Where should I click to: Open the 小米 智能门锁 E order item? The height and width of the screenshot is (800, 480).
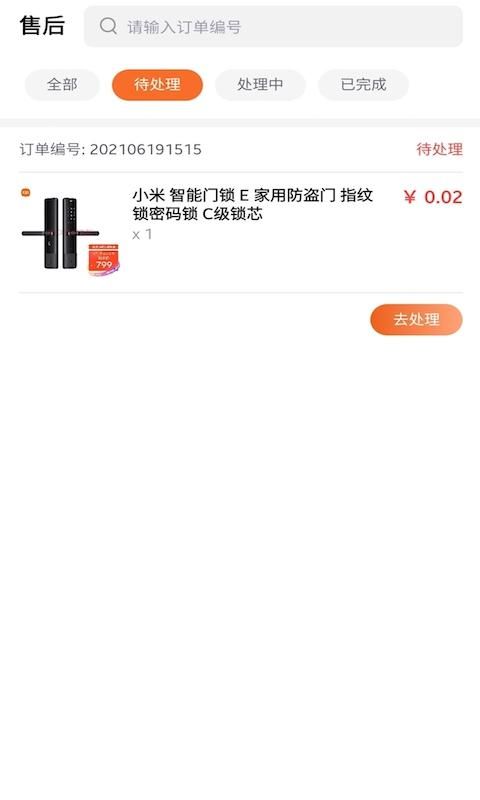(241, 233)
